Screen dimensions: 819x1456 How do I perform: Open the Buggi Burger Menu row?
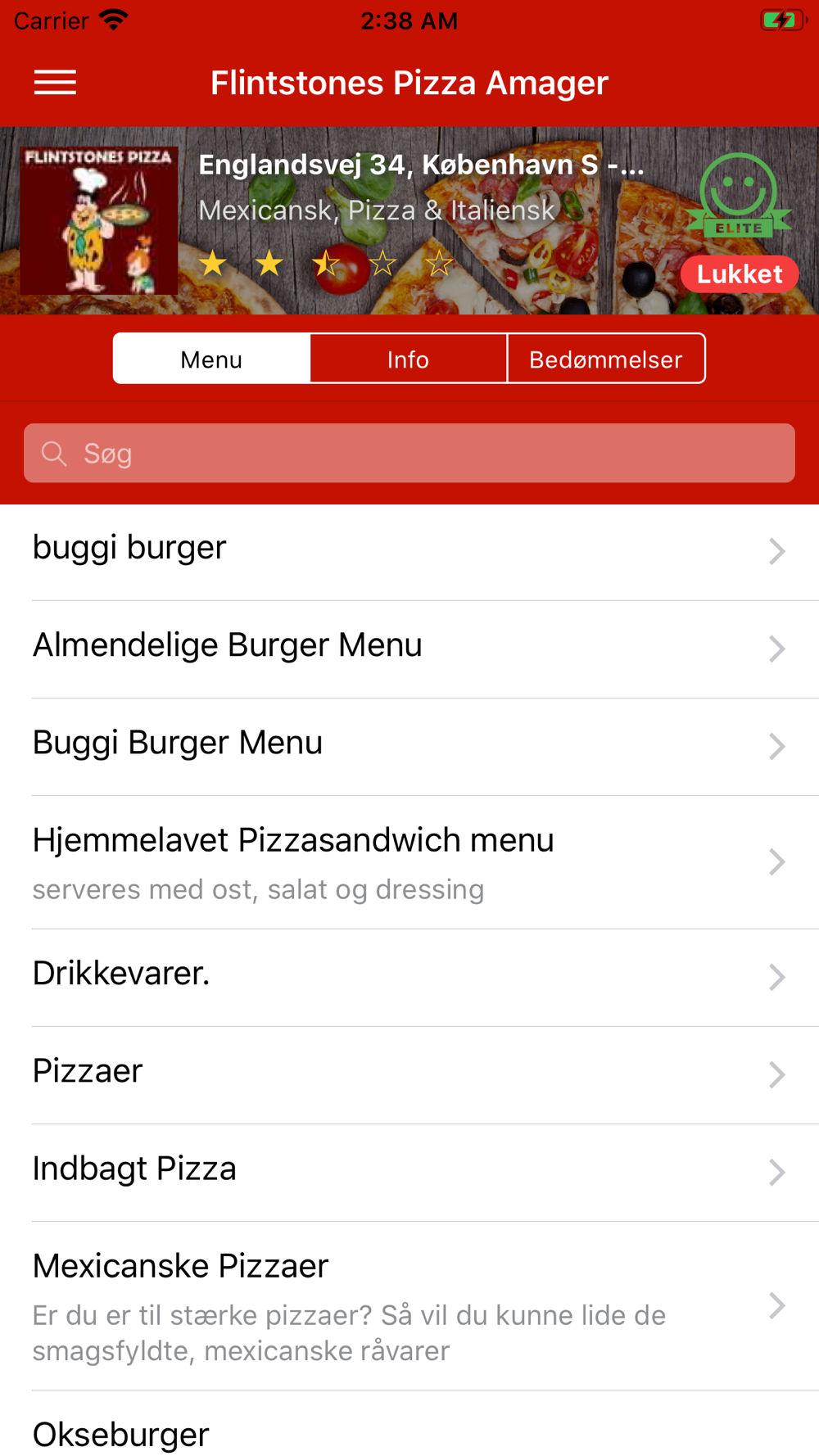[x=409, y=747]
